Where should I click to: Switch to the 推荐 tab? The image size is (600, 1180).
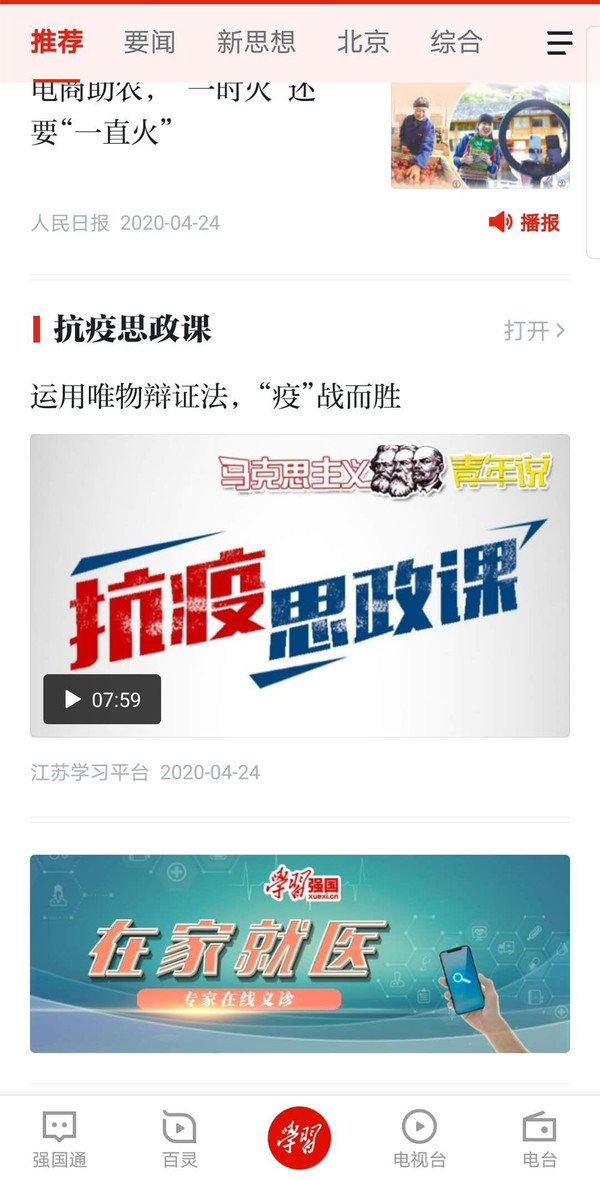[x=57, y=42]
